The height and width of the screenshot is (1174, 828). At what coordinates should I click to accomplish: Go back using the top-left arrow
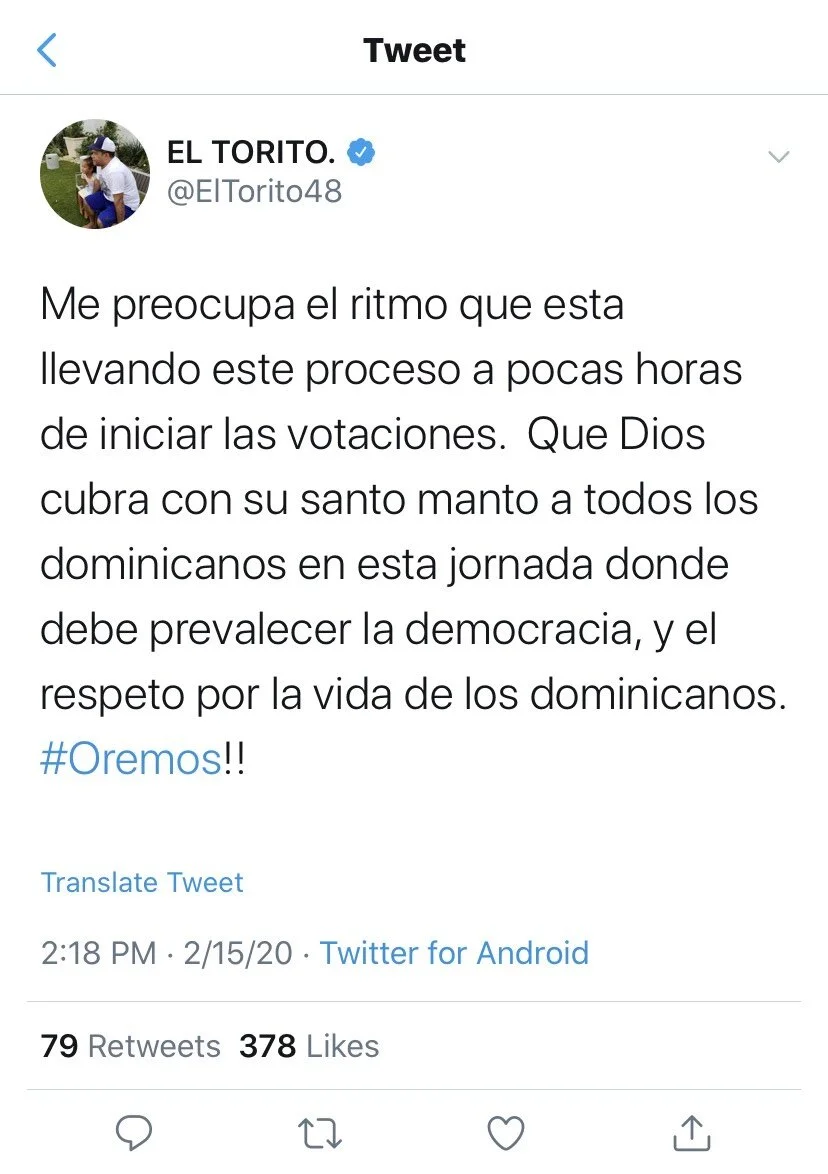point(46,50)
